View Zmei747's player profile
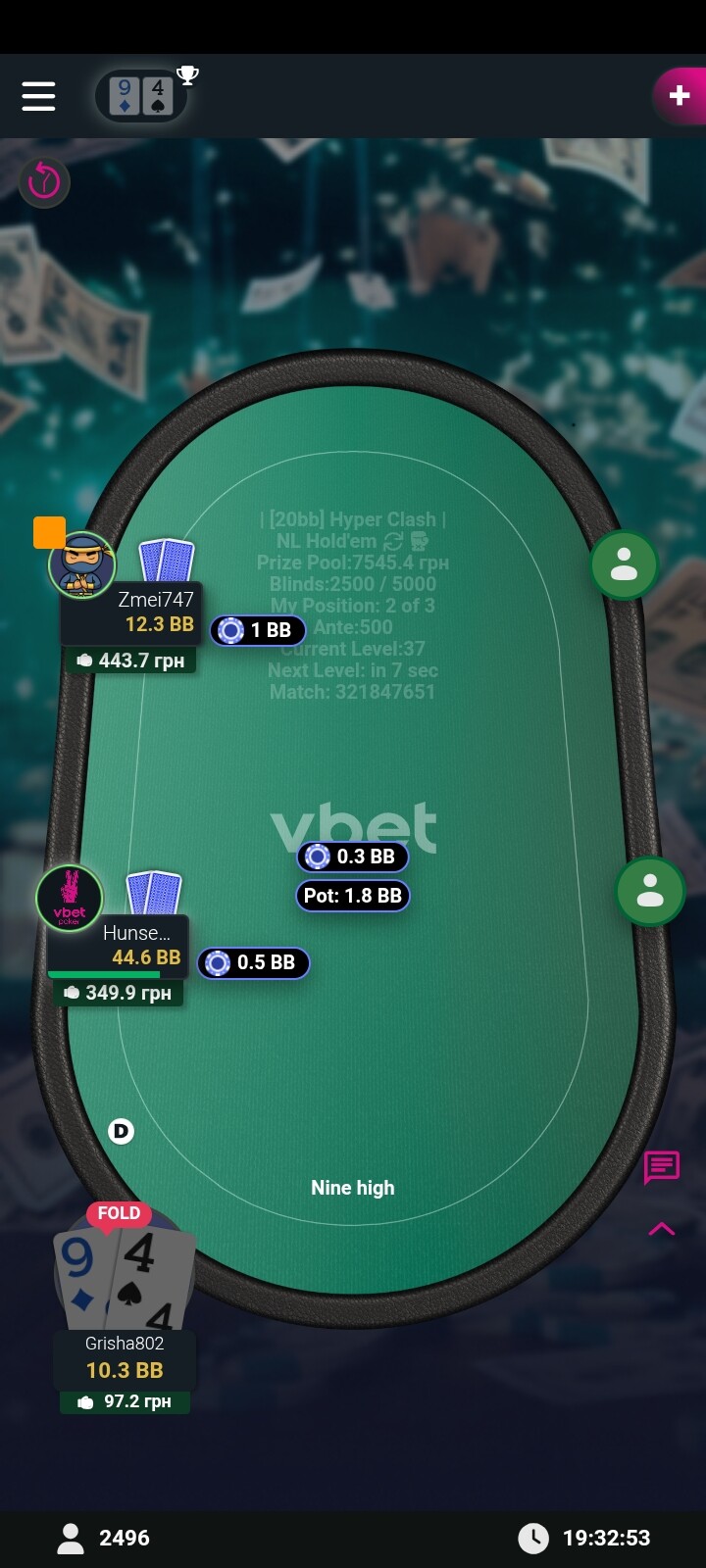Image resolution: width=706 pixels, height=1568 pixels. coord(82,565)
